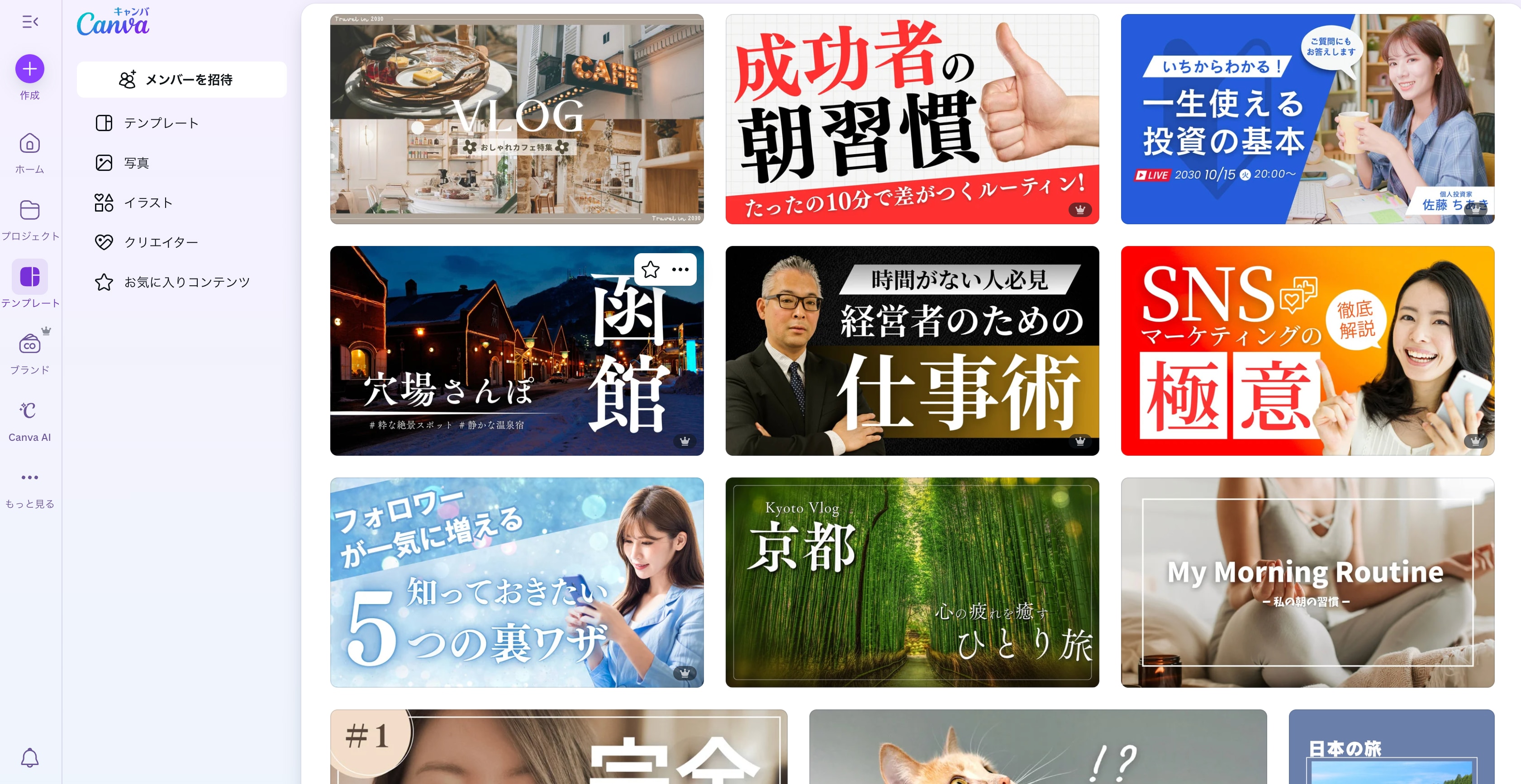The width and height of the screenshot is (1521, 784).
Task: Open お気に入りコンテンツ favorites
Action: click(x=186, y=282)
